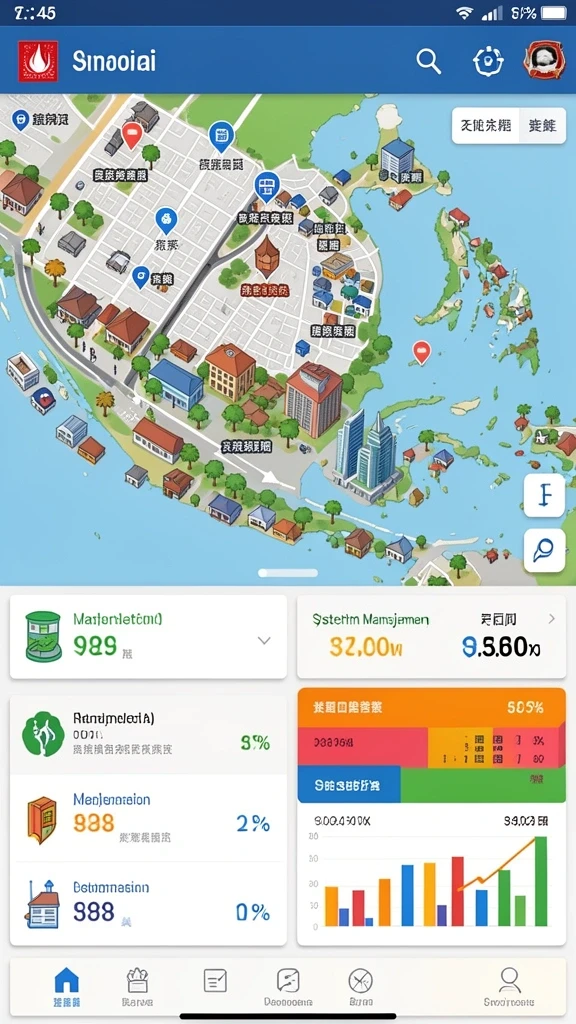Select the red pin in the sea area
576x1024 pixels.
click(422, 351)
